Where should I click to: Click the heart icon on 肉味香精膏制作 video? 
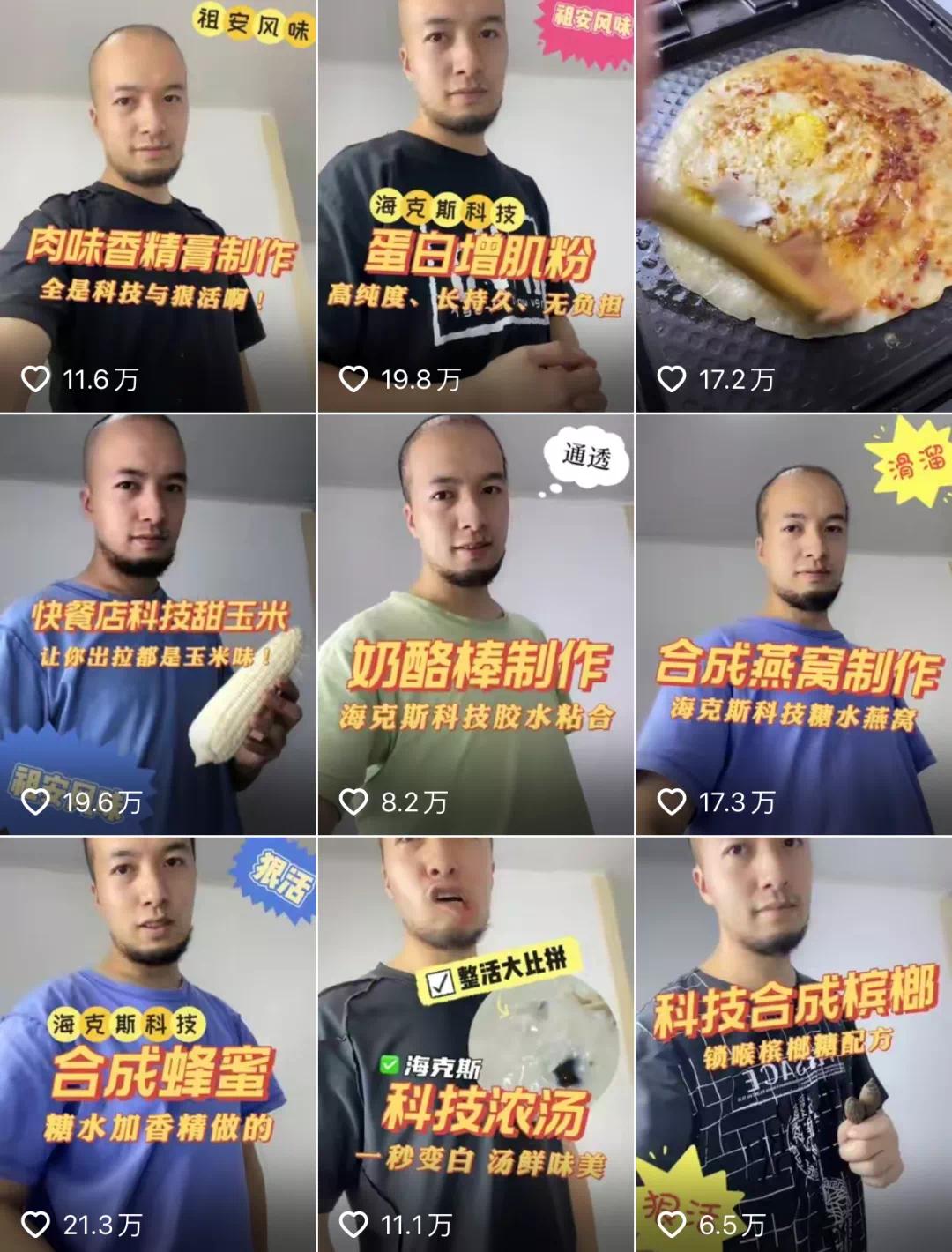coord(35,377)
